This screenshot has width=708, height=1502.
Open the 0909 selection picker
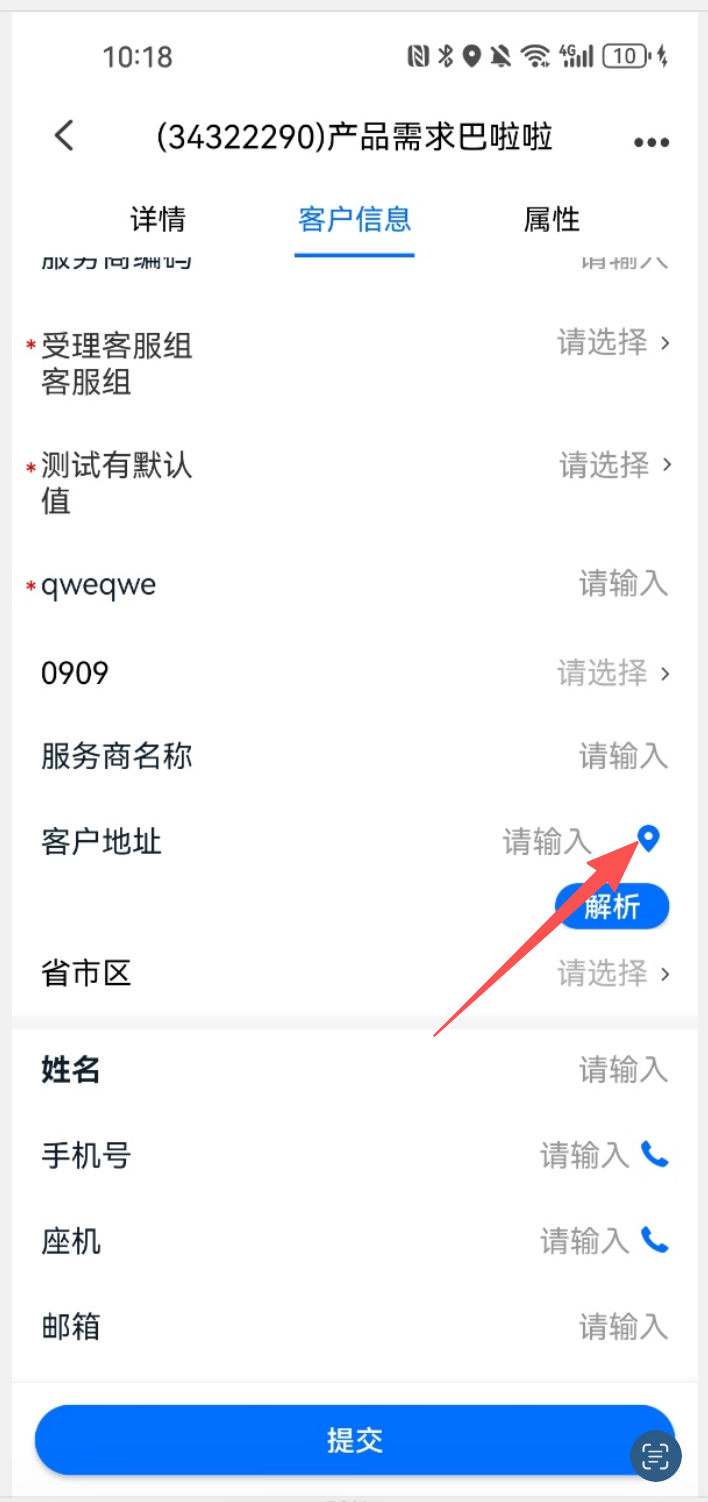(612, 674)
